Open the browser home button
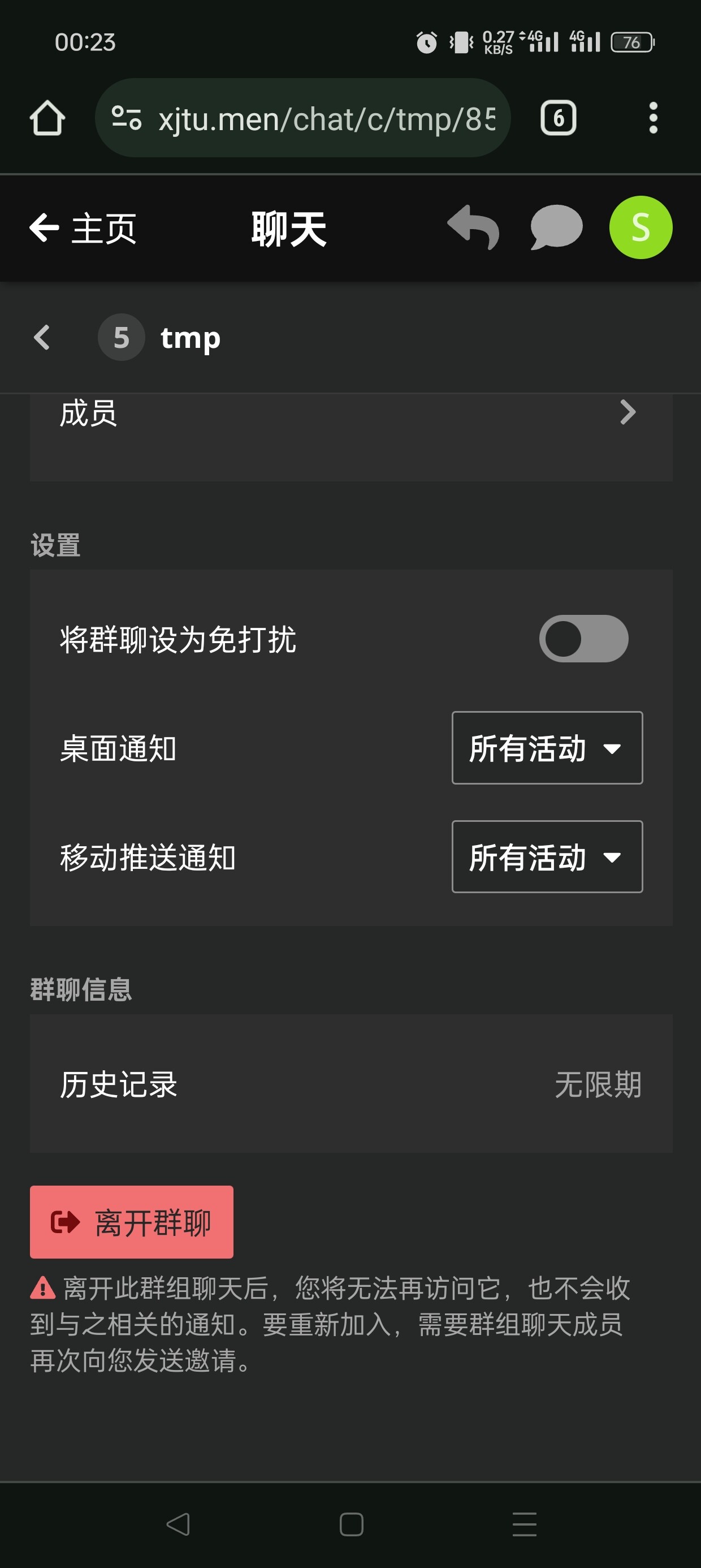This screenshot has height=1568, width=701. [x=47, y=118]
